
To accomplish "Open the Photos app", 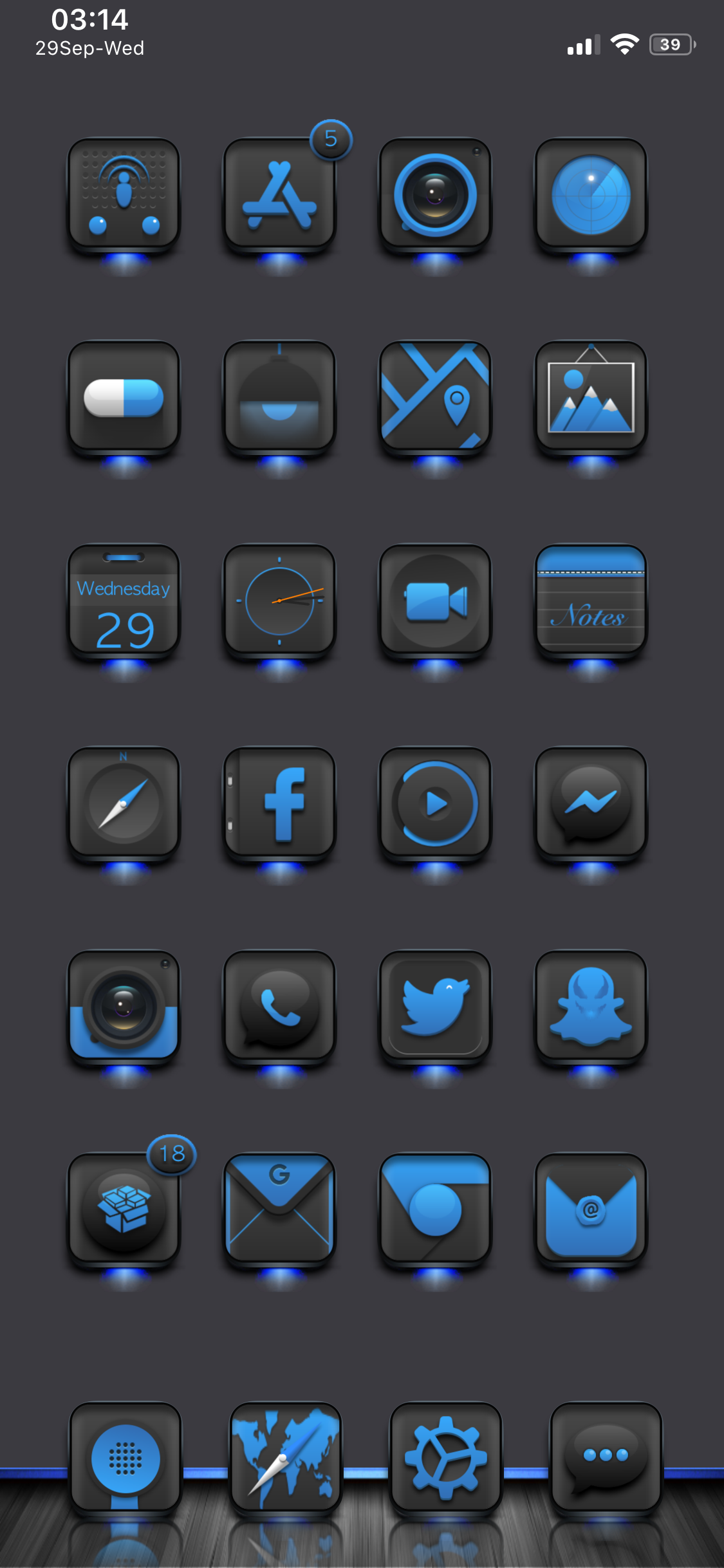I will (x=591, y=398).
